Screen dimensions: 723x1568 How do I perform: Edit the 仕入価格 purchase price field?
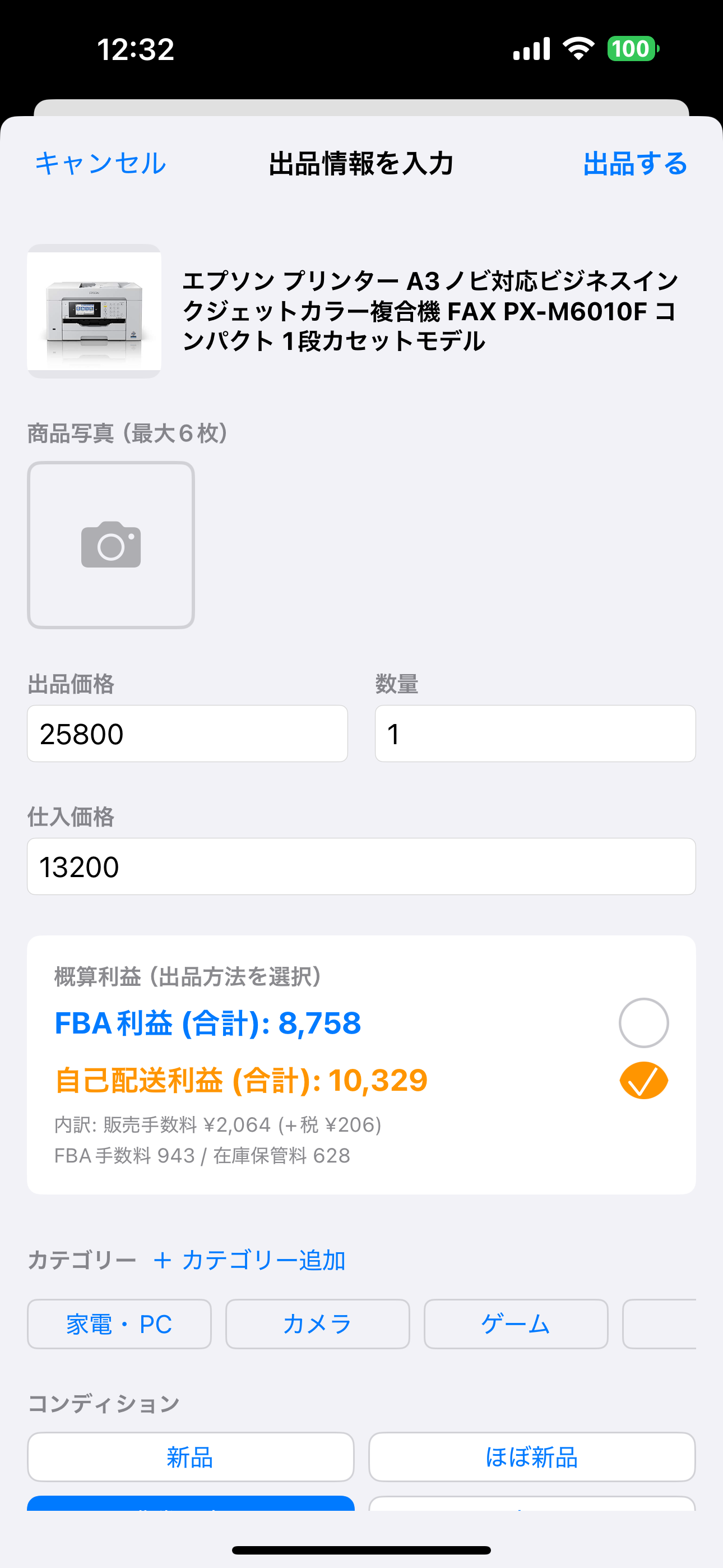tap(360, 866)
